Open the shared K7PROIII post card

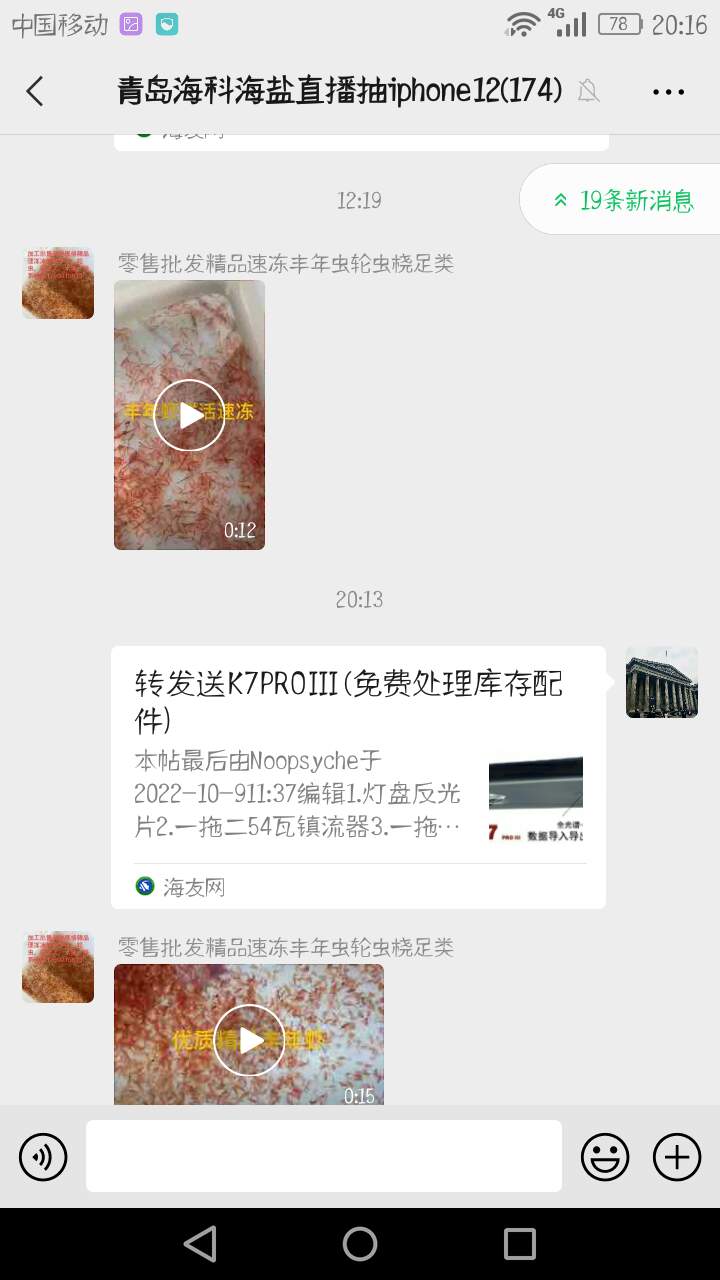click(358, 777)
